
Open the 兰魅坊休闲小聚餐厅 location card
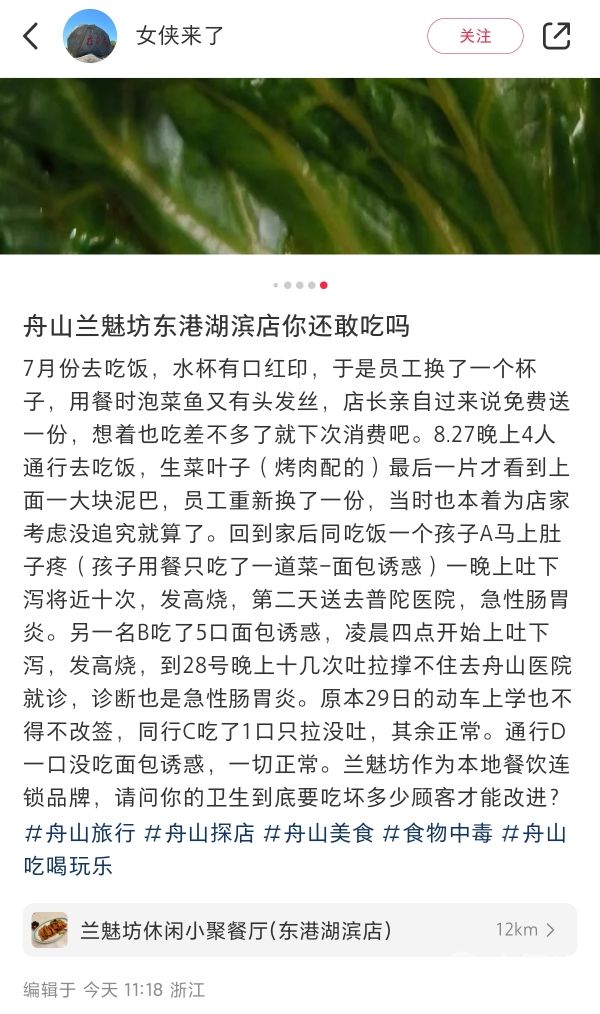coord(300,930)
